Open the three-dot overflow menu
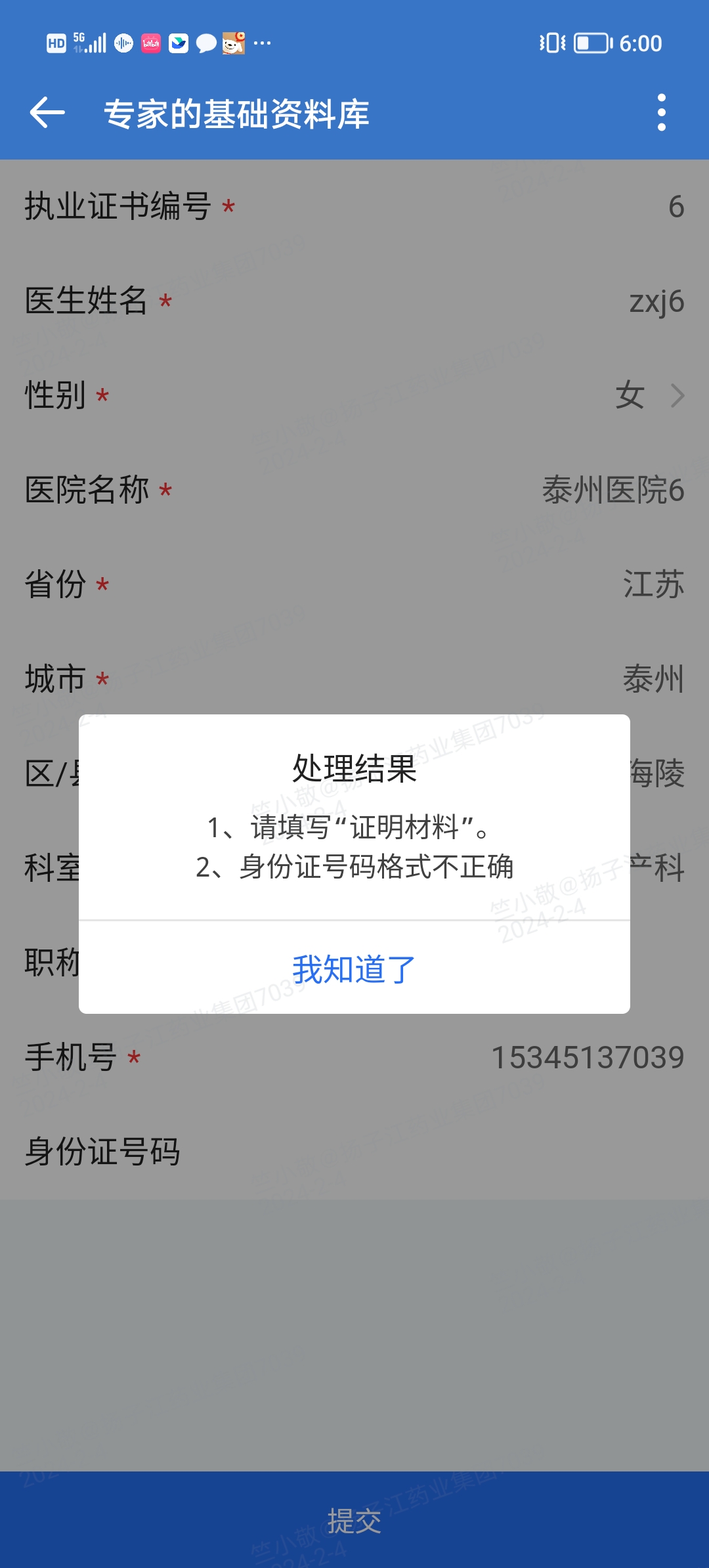 (662, 113)
